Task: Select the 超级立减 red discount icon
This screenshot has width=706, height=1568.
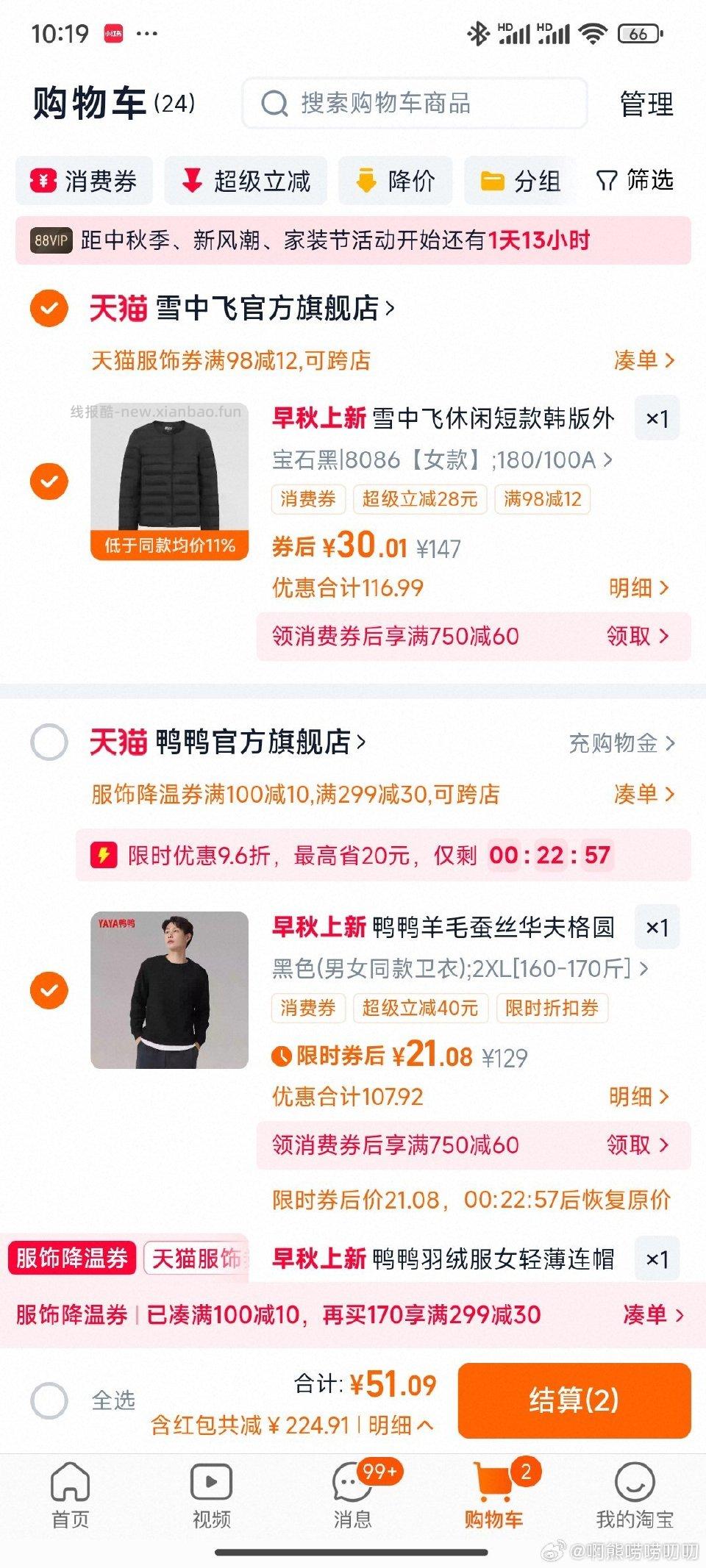Action: pyautogui.click(x=193, y=181)
